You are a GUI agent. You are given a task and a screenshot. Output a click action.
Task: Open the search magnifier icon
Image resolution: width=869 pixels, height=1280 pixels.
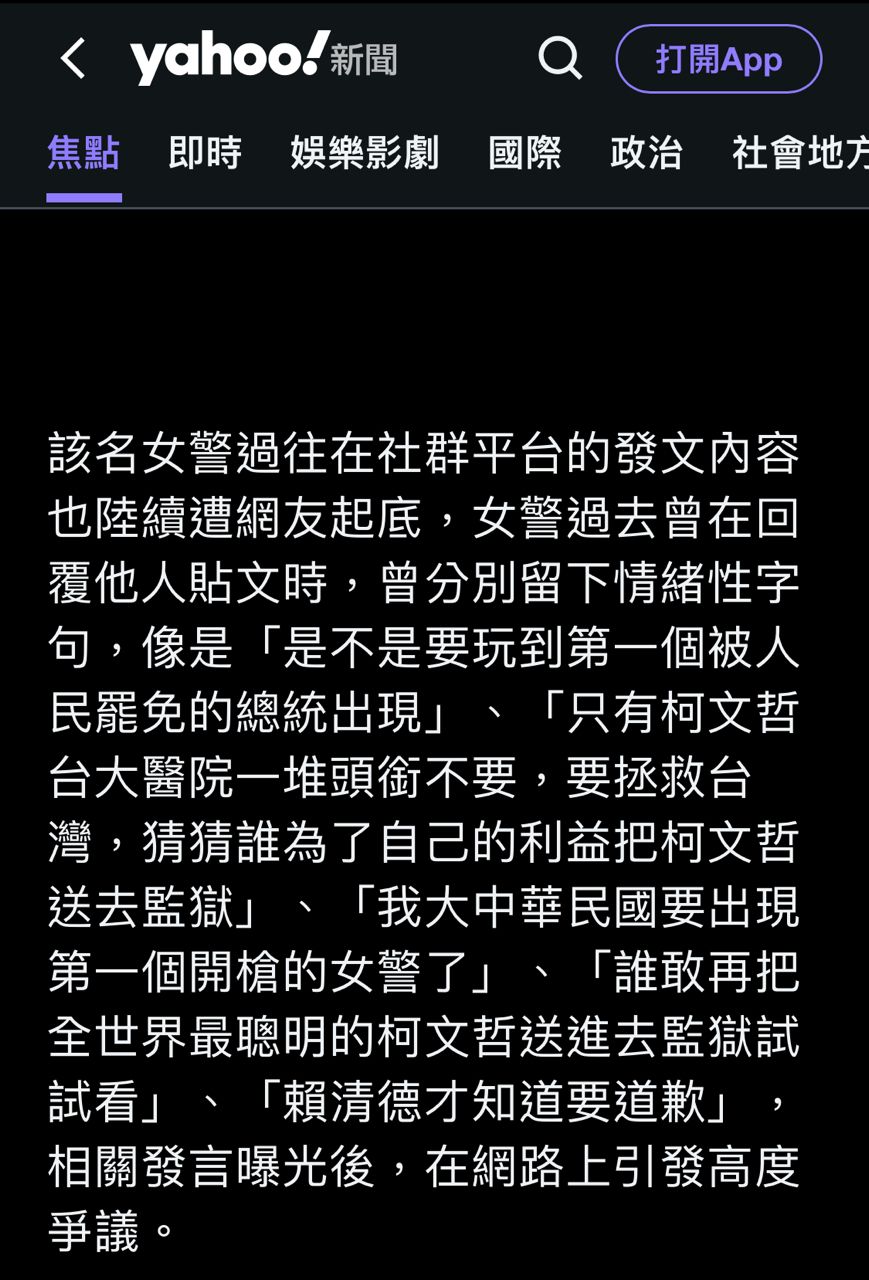559,59
